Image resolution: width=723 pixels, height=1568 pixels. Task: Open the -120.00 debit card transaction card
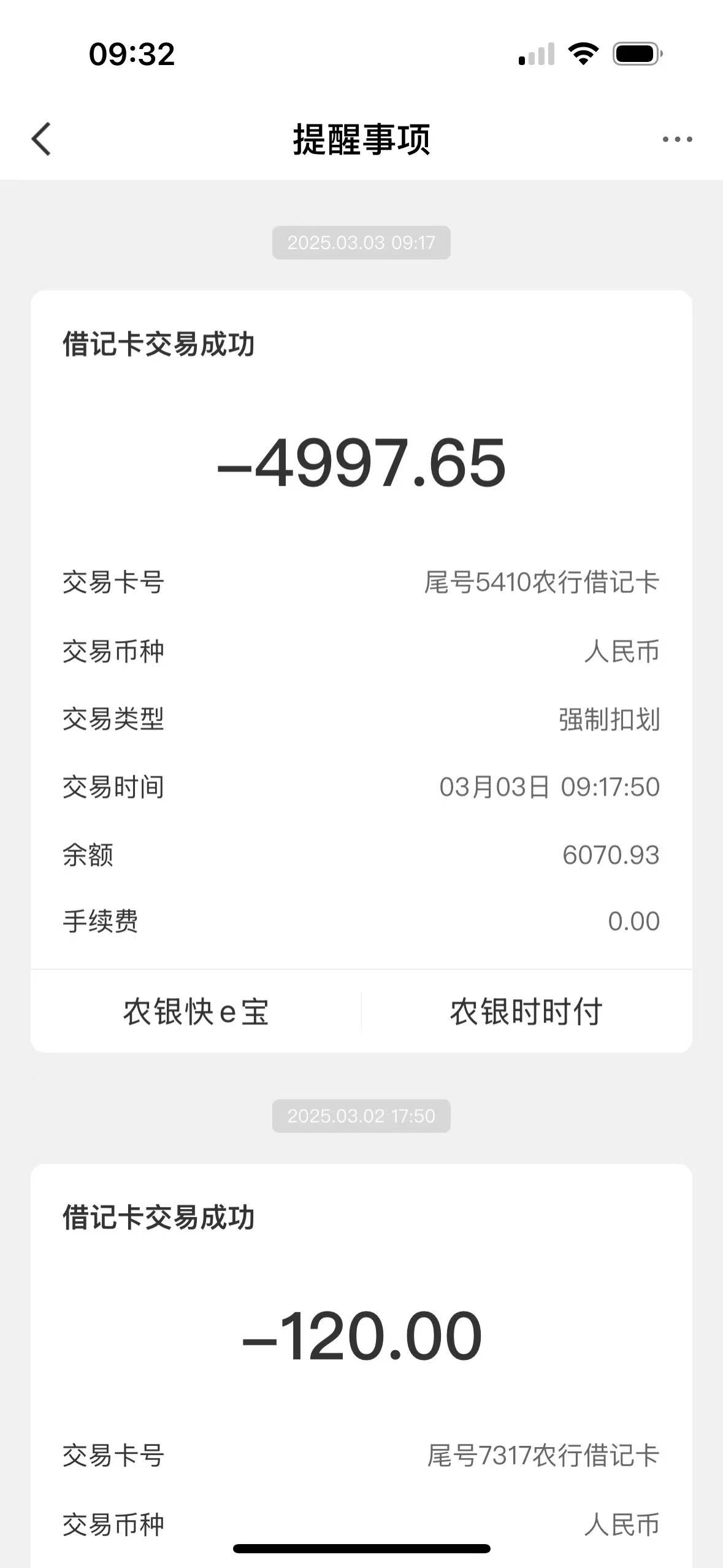(x=361, y=1366)
